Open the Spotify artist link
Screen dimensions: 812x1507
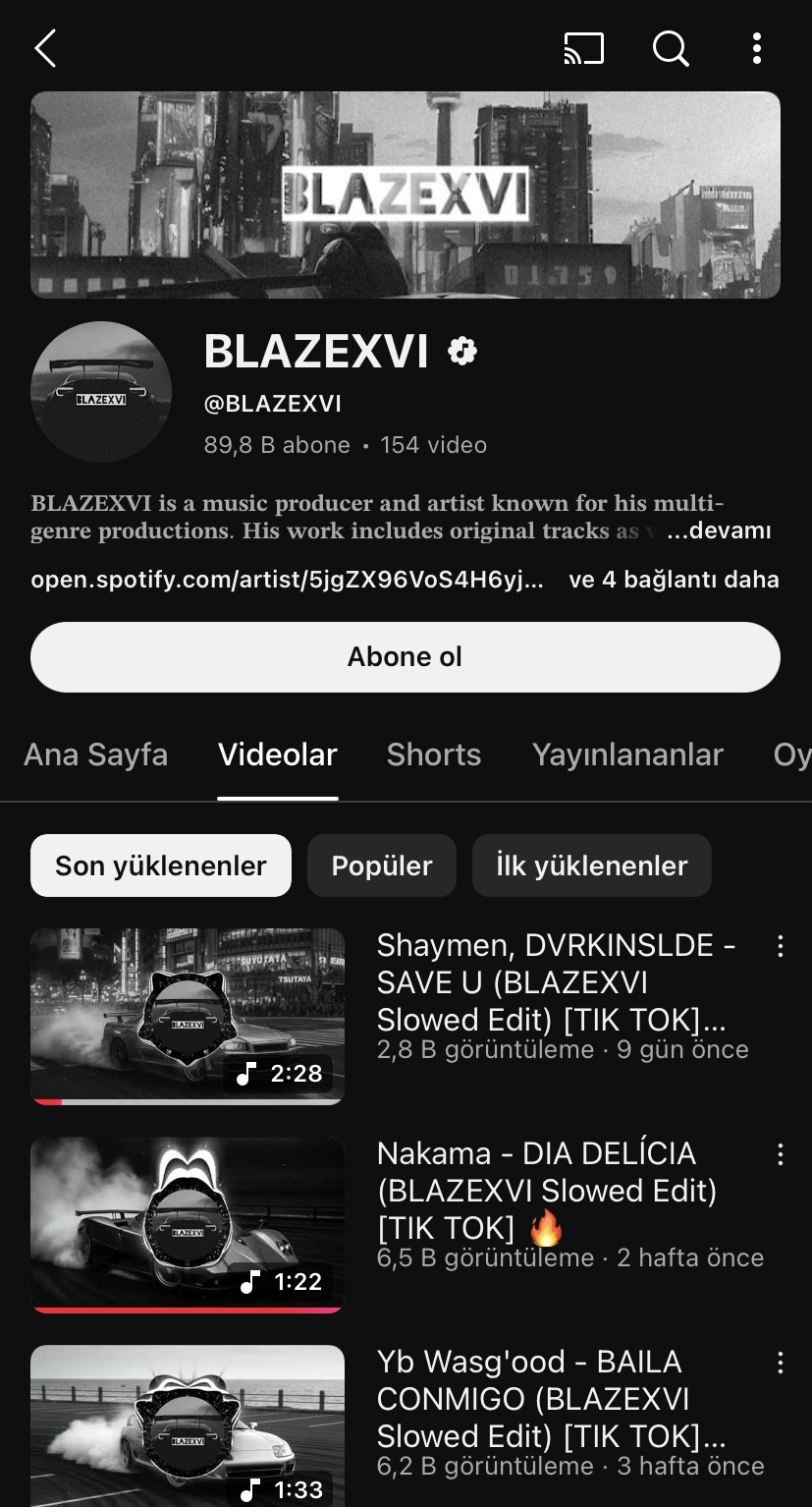pos(287,580)
